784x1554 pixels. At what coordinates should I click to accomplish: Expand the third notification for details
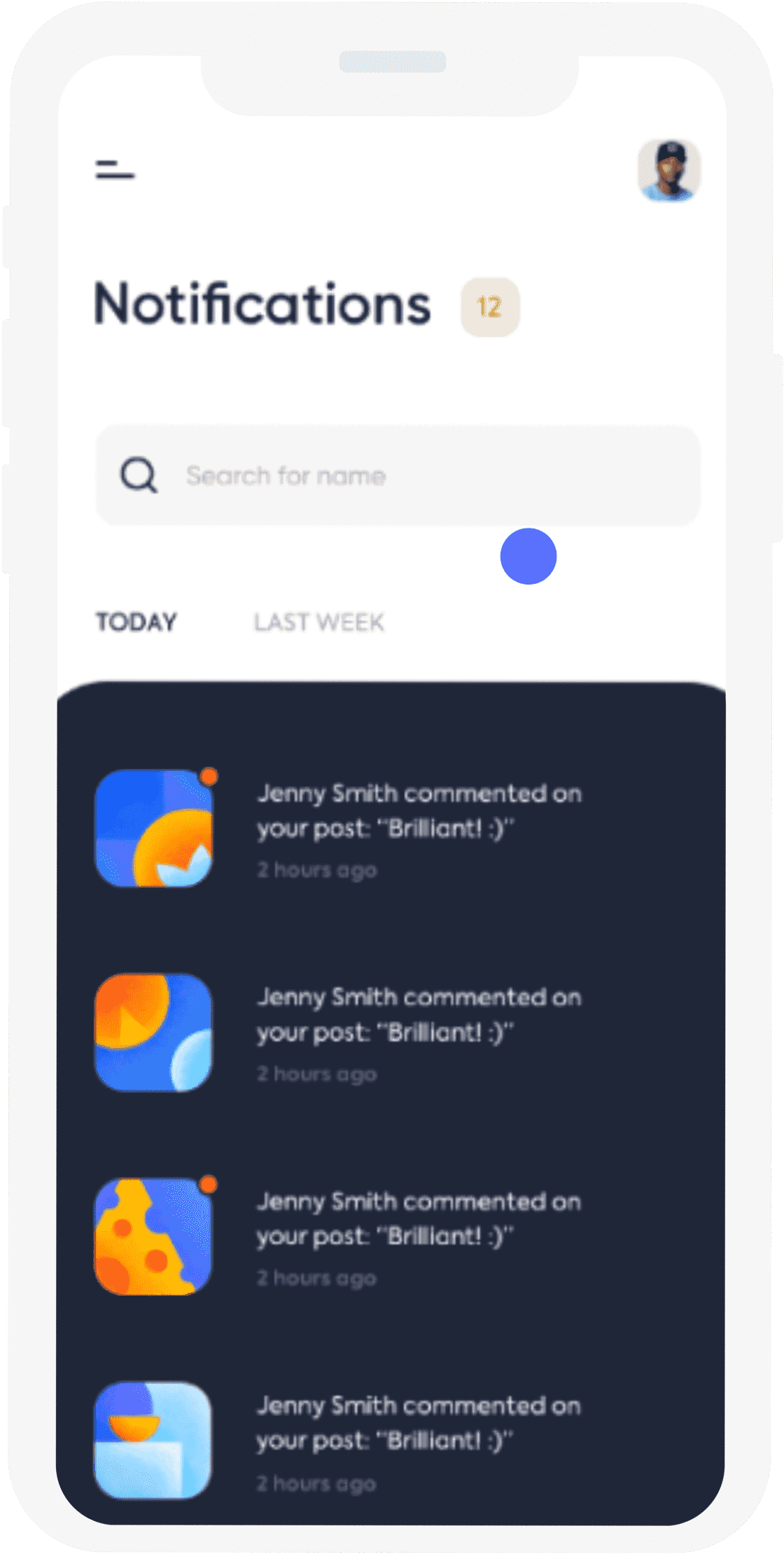(420, 1235)
